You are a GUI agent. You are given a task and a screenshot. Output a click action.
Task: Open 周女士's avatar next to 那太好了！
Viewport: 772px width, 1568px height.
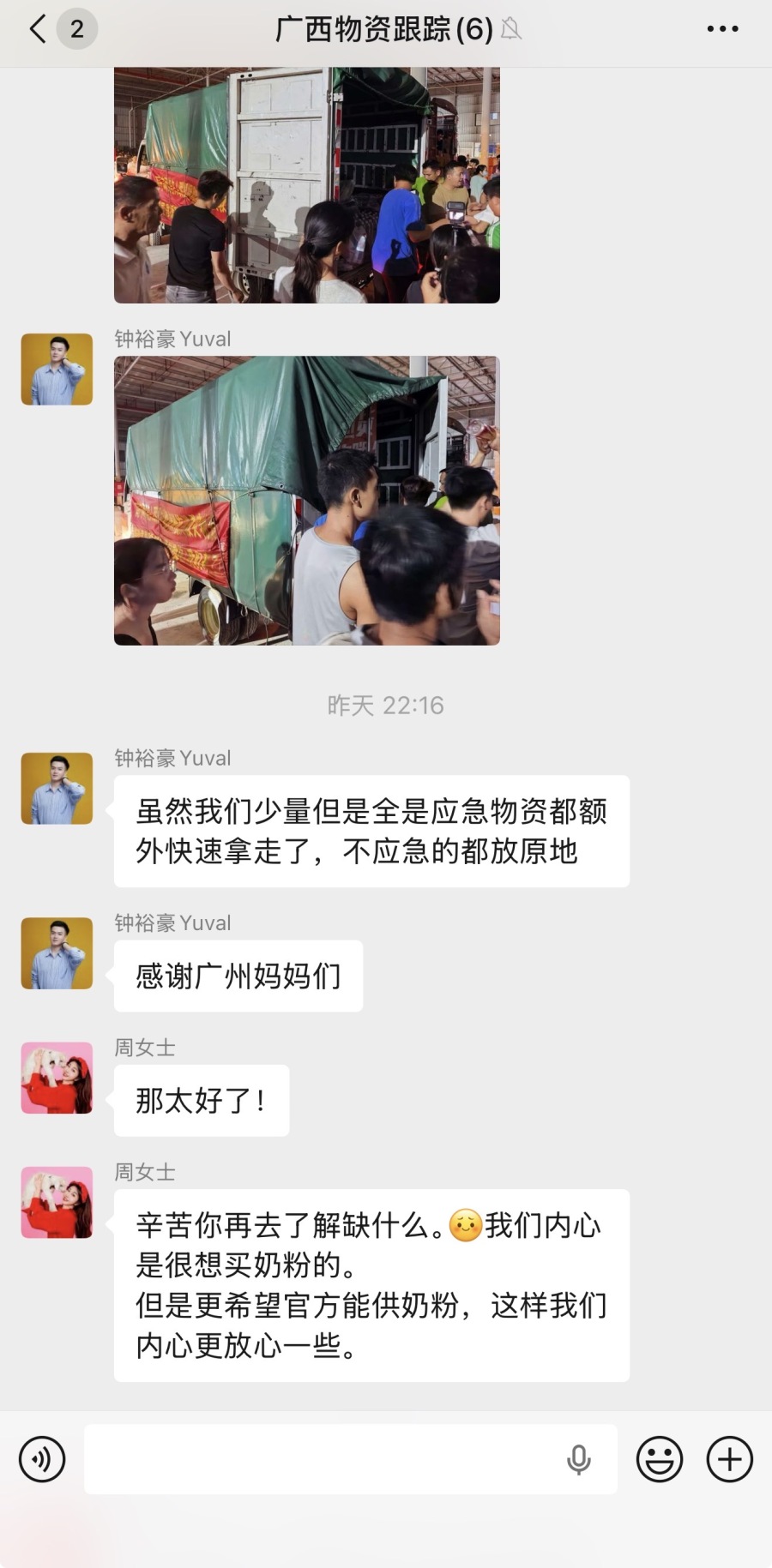[x=57, y=1078]
